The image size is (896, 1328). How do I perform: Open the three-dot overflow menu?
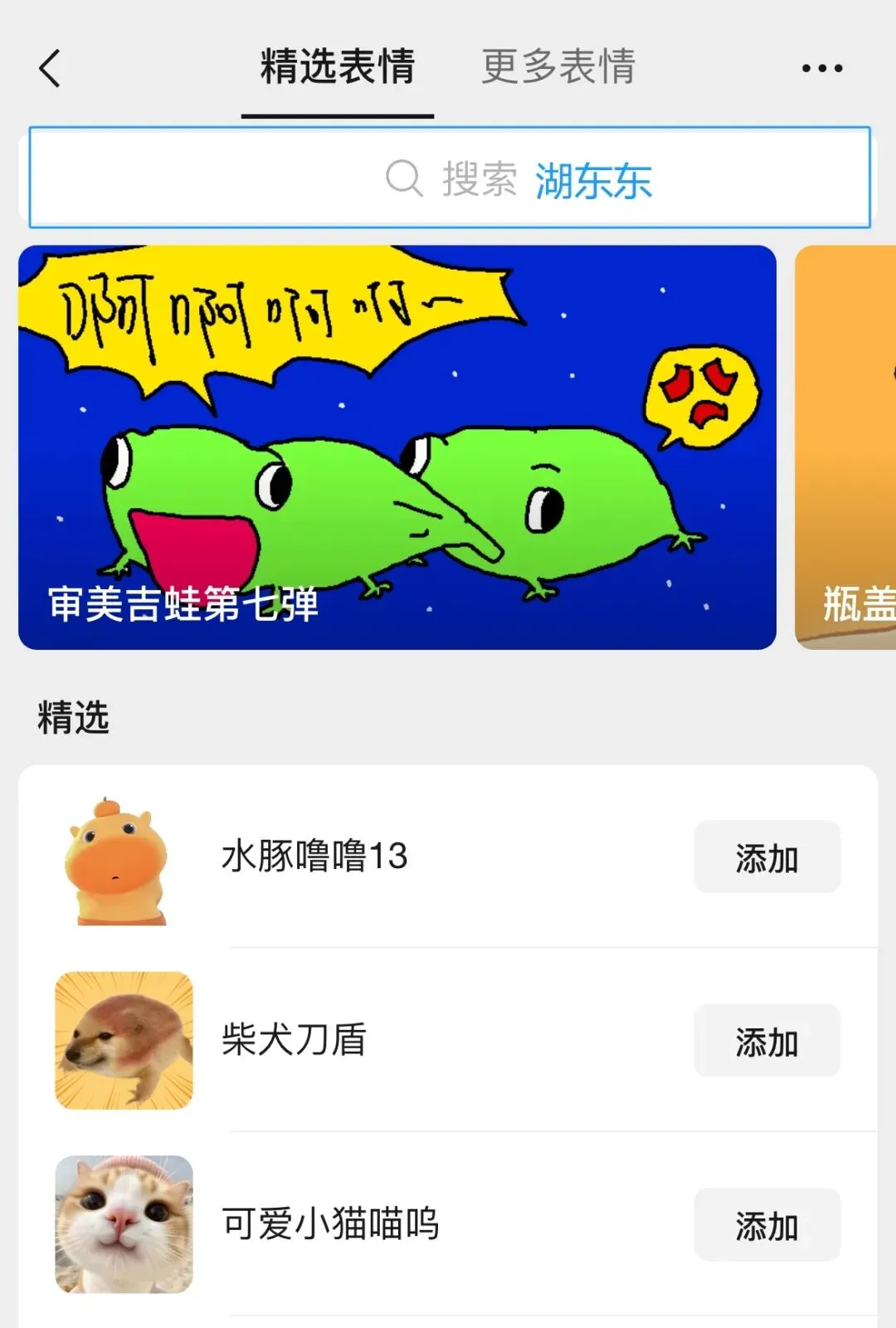tap(821, 68)
